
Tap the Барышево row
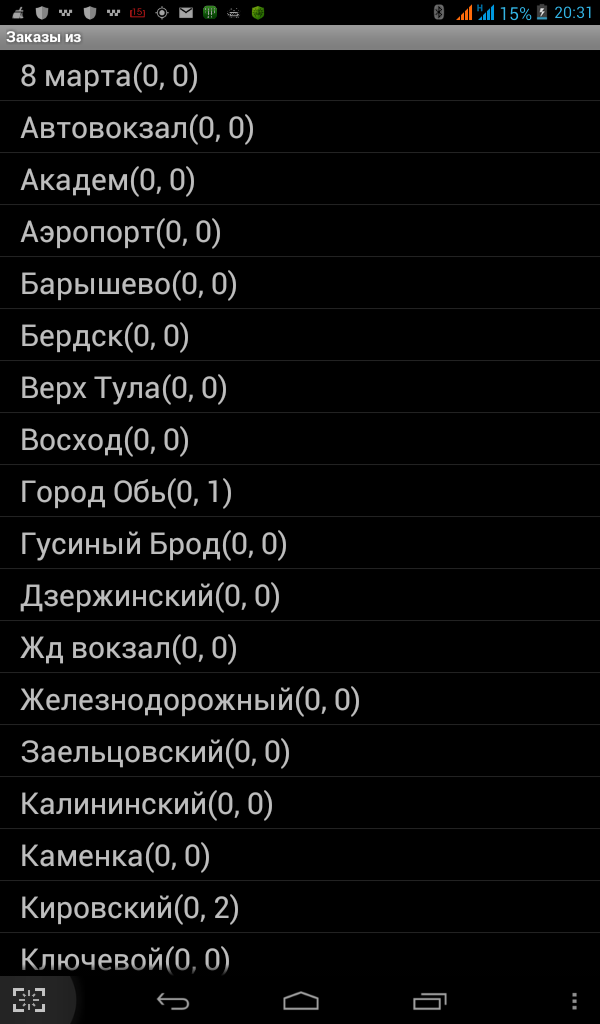coord(300,283)
